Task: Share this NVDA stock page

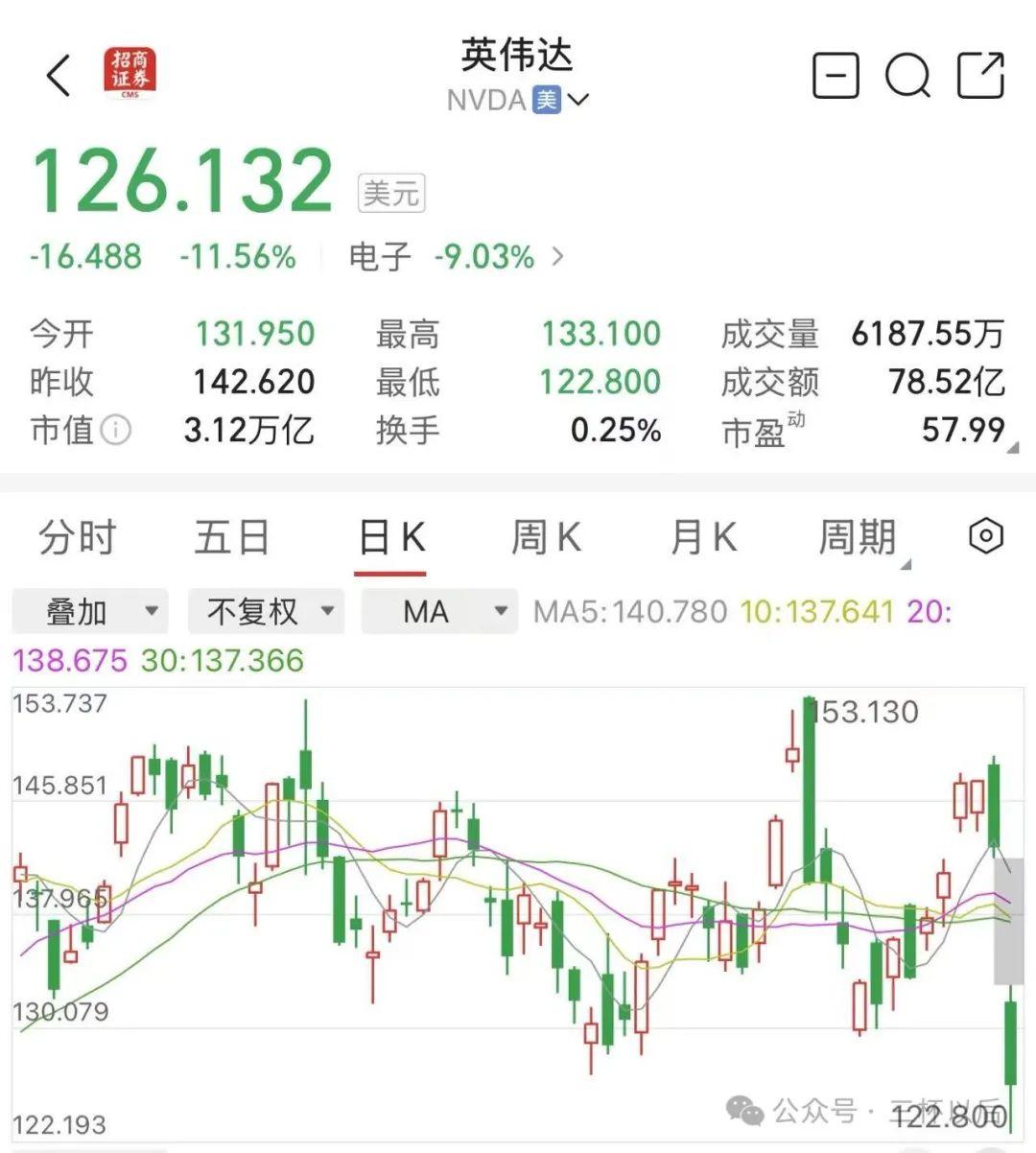Action: (980, 75)
